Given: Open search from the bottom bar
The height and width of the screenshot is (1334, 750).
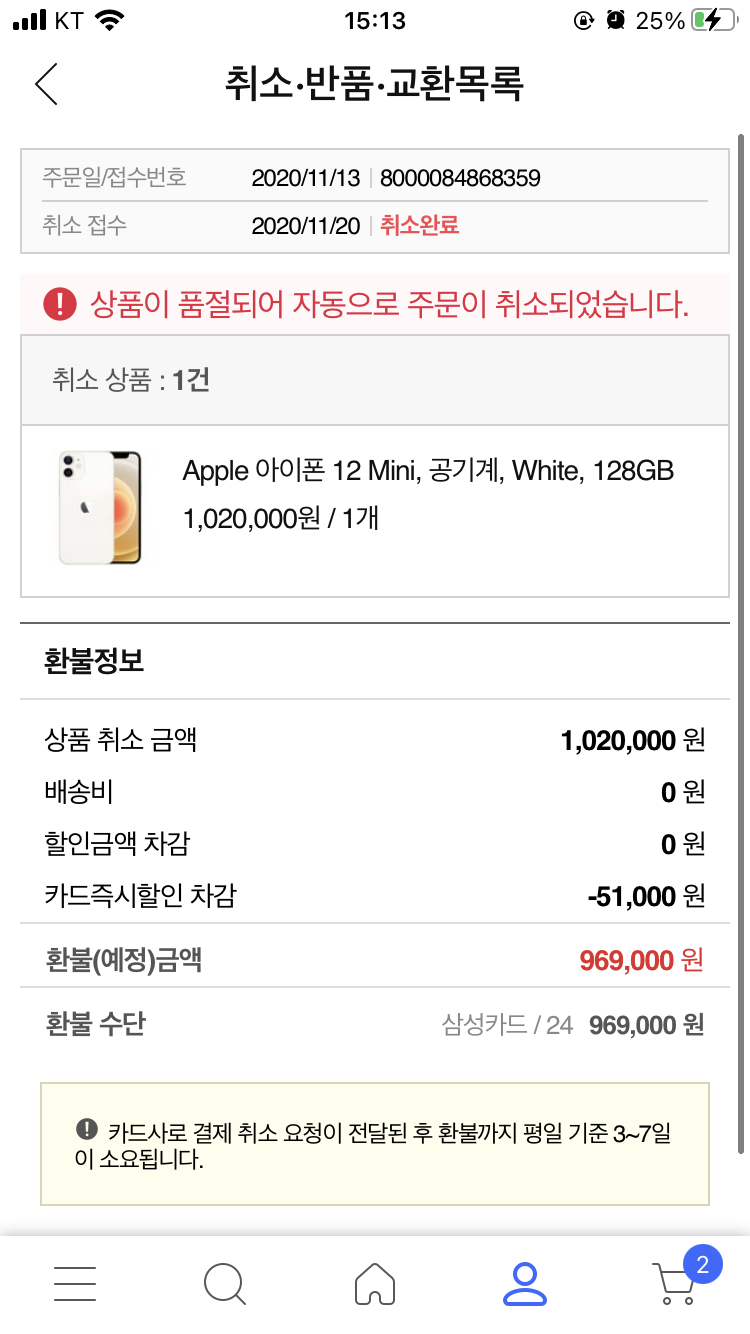Looking at the screenshot, I should [x=224, y=1283].
